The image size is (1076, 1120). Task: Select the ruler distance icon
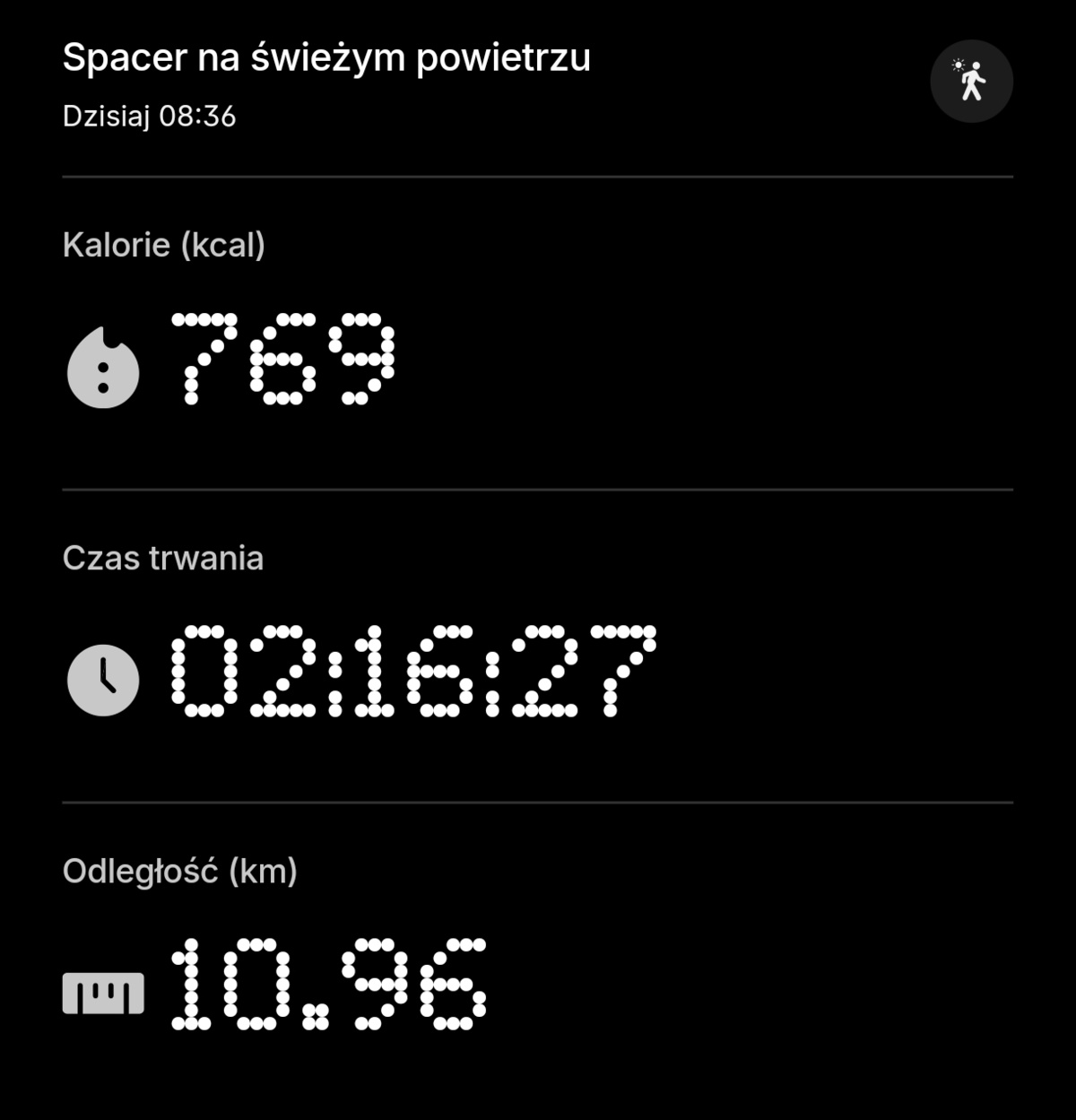(x=106, y=991)
